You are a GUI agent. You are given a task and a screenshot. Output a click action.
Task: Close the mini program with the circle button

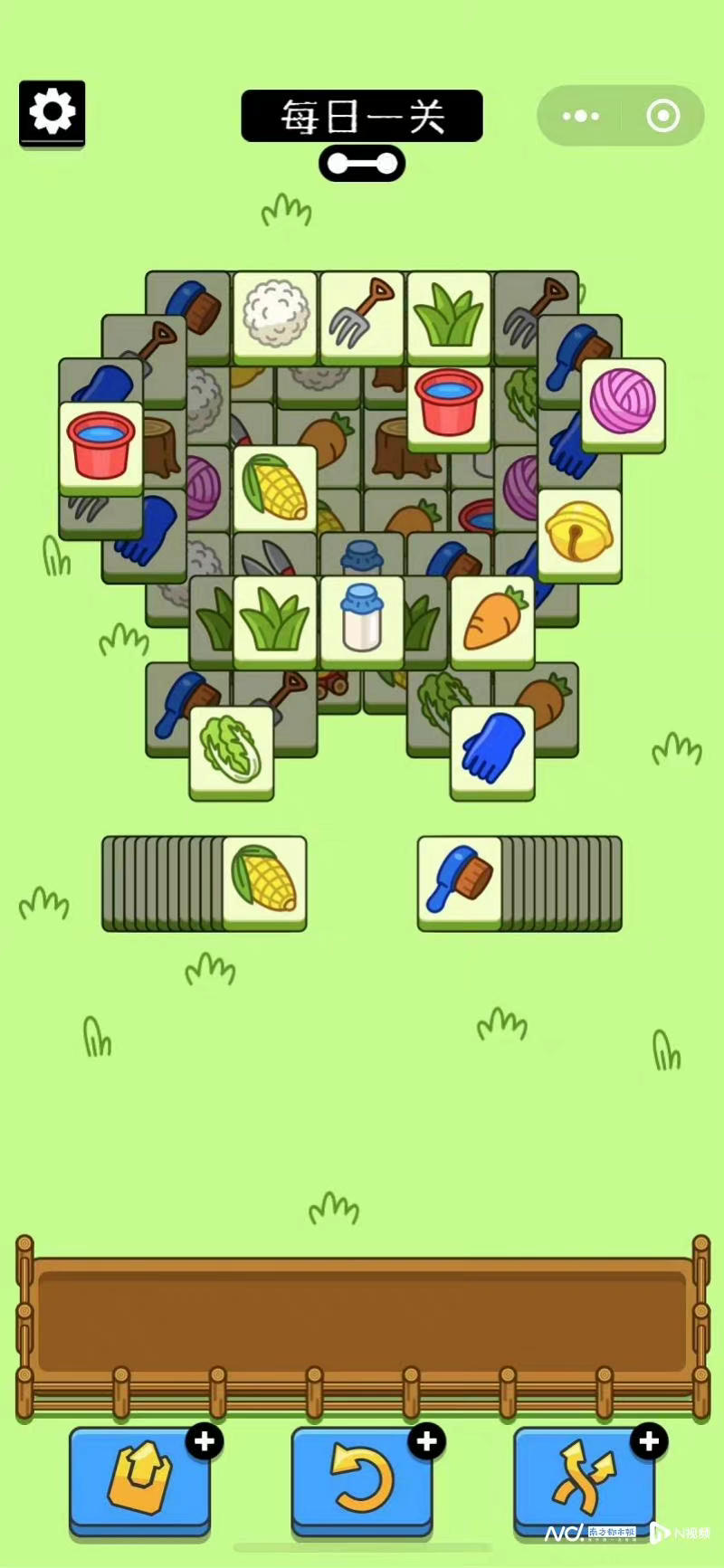(662, 116)
